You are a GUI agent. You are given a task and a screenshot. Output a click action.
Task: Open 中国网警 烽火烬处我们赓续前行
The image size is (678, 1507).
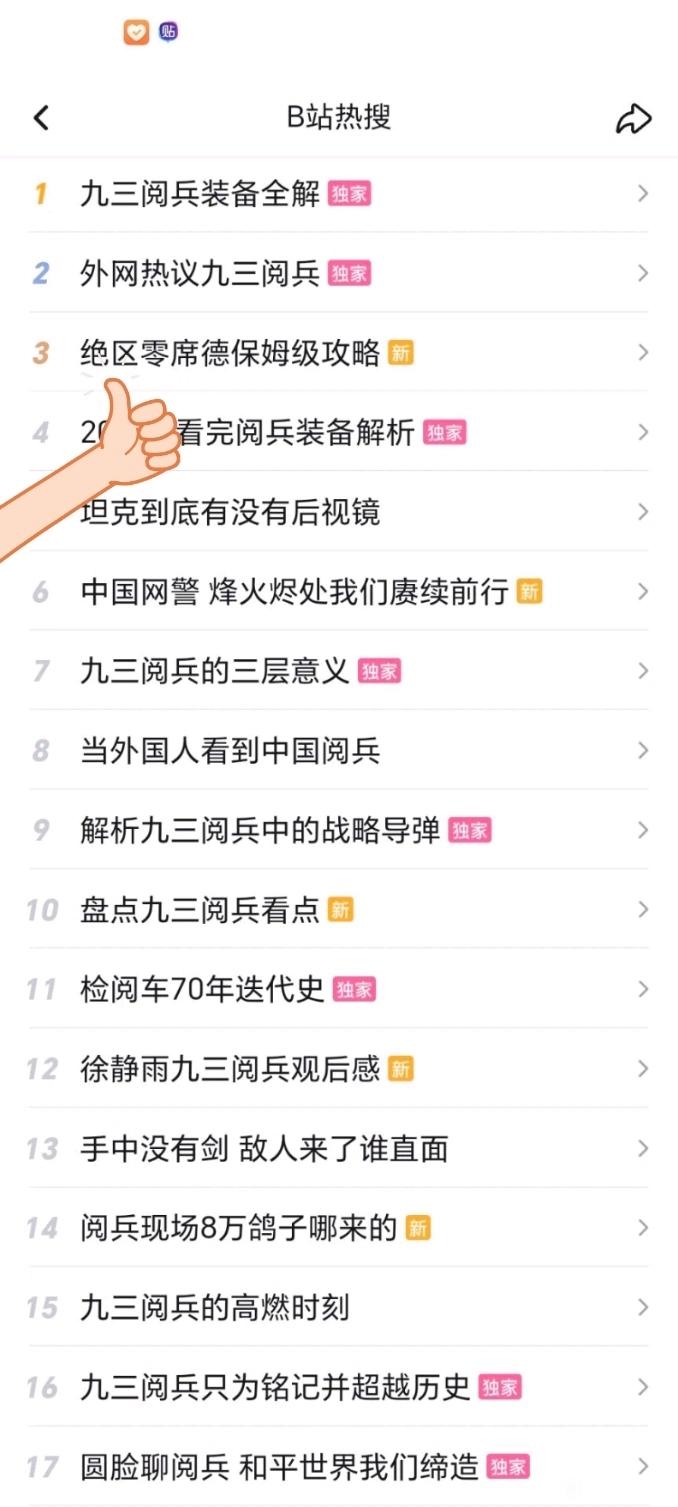point(294,591)
